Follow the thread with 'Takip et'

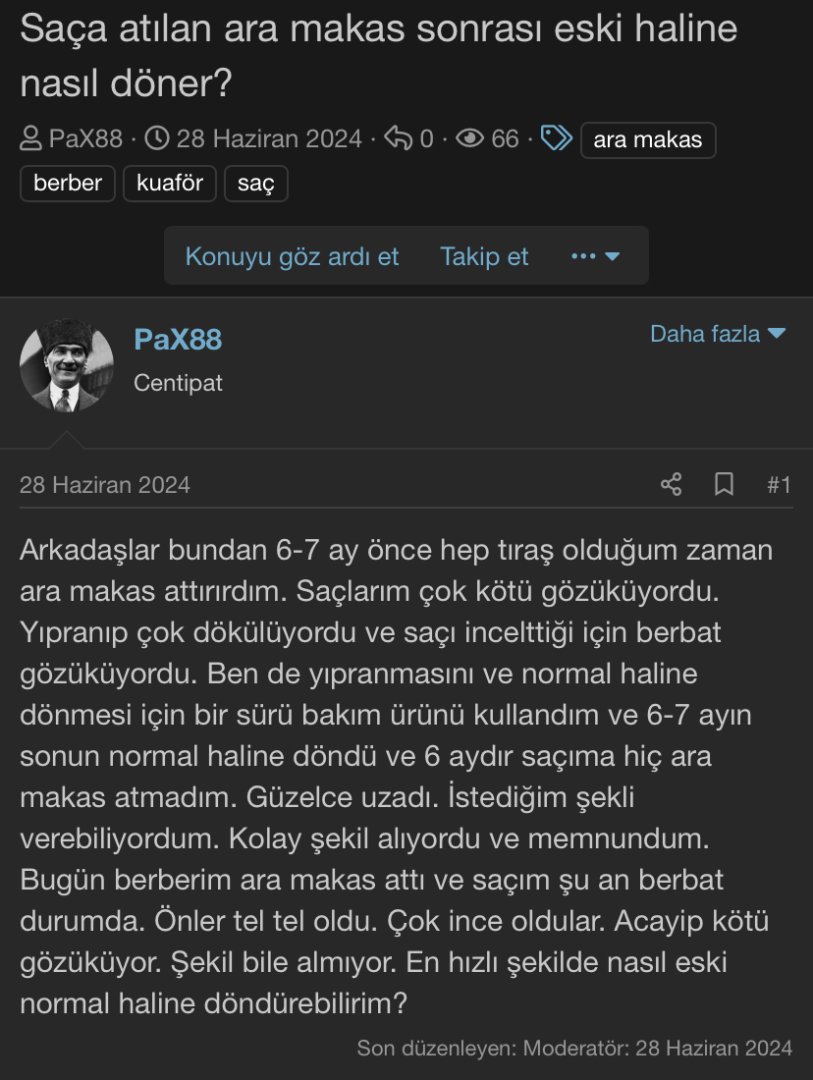tap(484, 256)
